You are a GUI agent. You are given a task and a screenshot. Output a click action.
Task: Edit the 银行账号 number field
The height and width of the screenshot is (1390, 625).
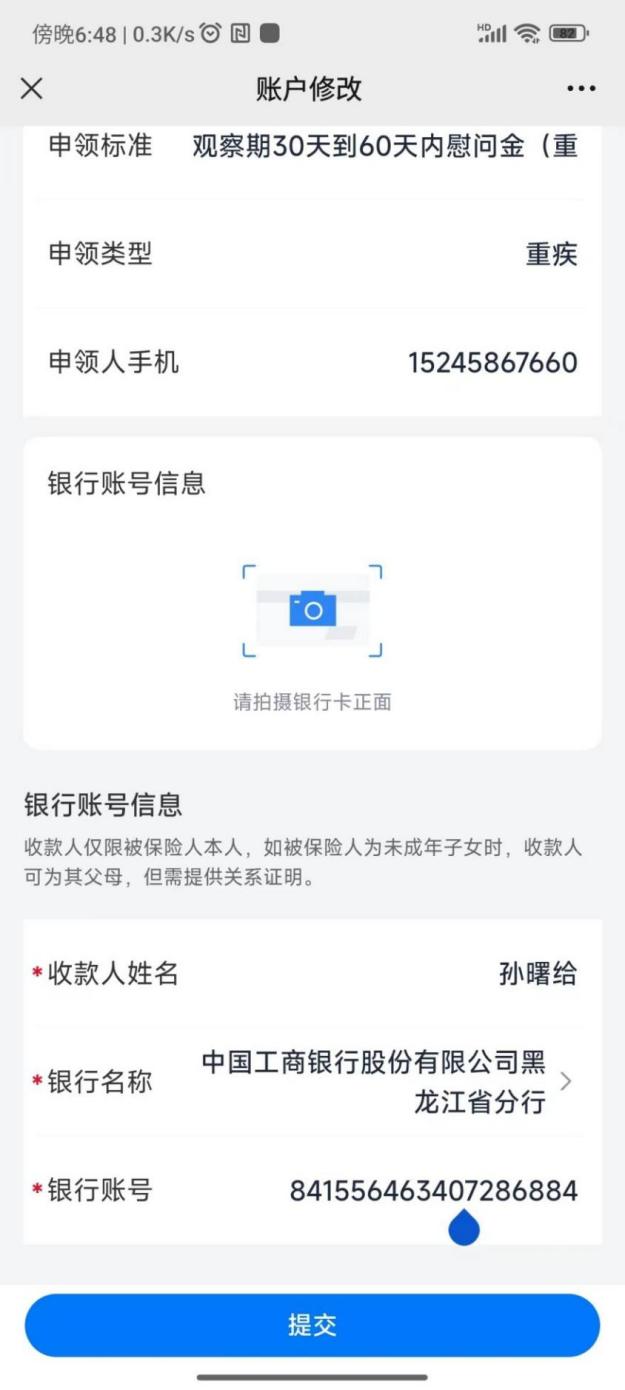433,1191
